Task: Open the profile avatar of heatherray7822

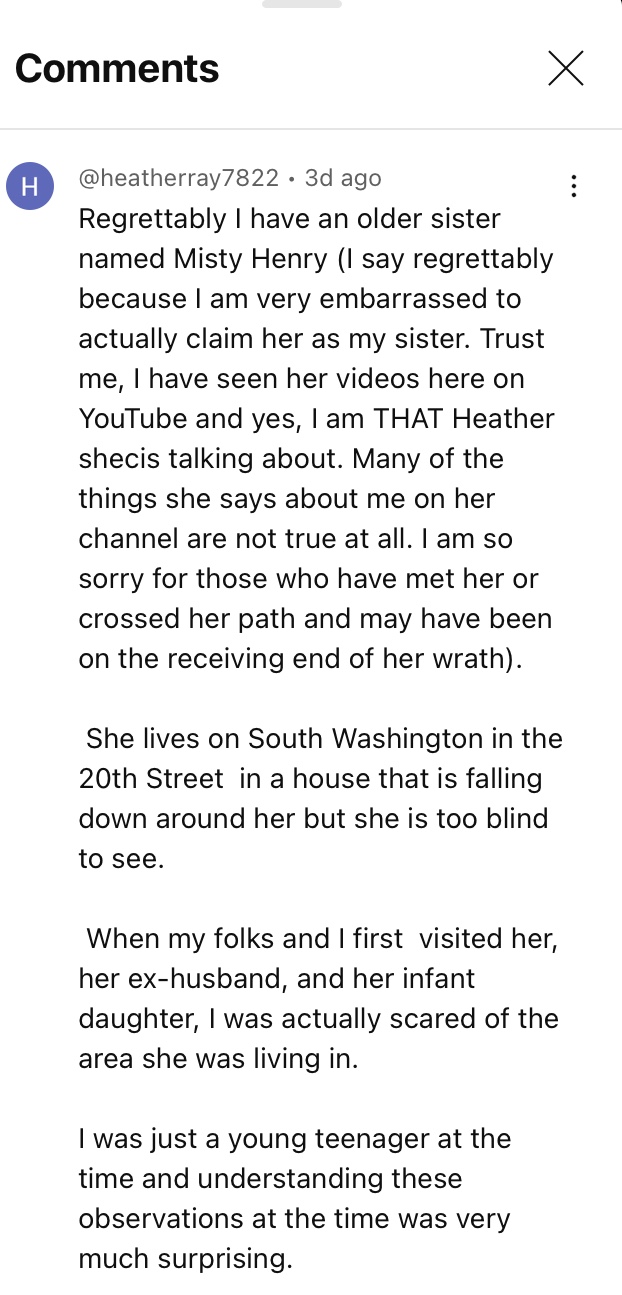Action: (30, 185)
